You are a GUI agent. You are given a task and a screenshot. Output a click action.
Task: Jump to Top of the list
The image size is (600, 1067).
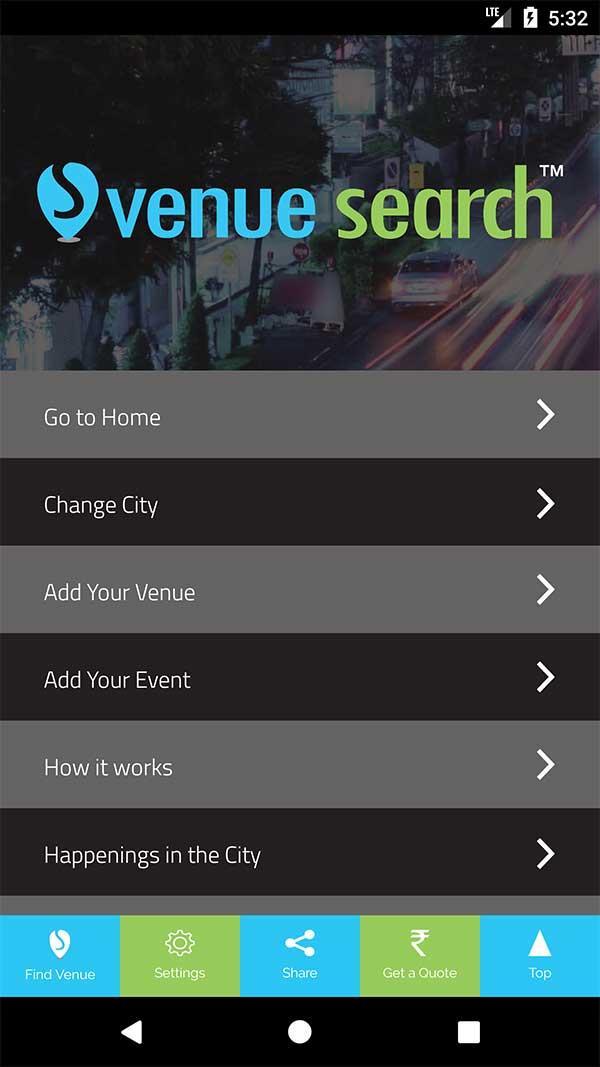tap(540, 956)
